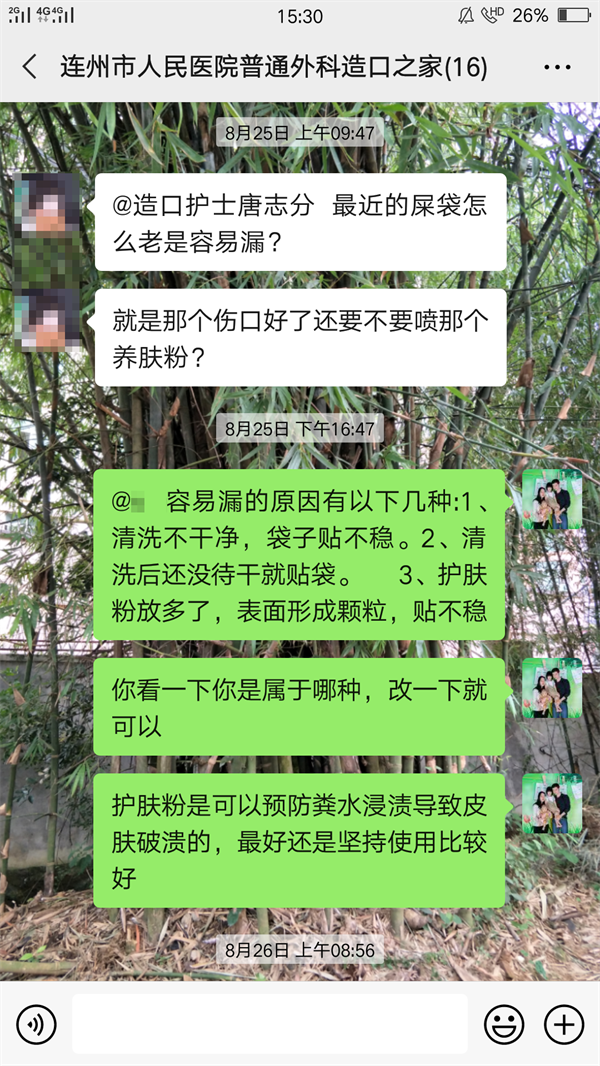Image resolution: width=600 pixels, height=1066 pixels.
Task: Open own avatar next to 容易漏的原因 message
Action: tap(552, 500)
